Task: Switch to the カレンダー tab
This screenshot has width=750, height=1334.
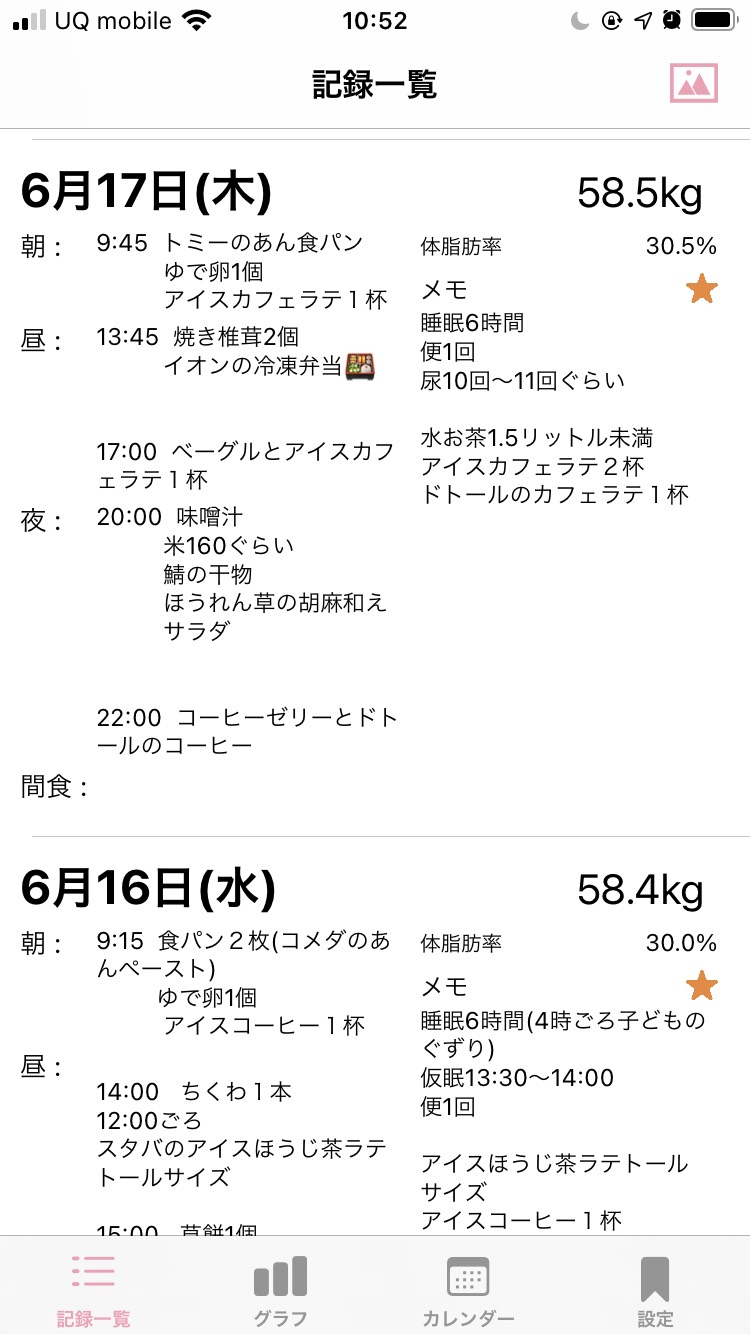Action: (x=468, y=1290)
